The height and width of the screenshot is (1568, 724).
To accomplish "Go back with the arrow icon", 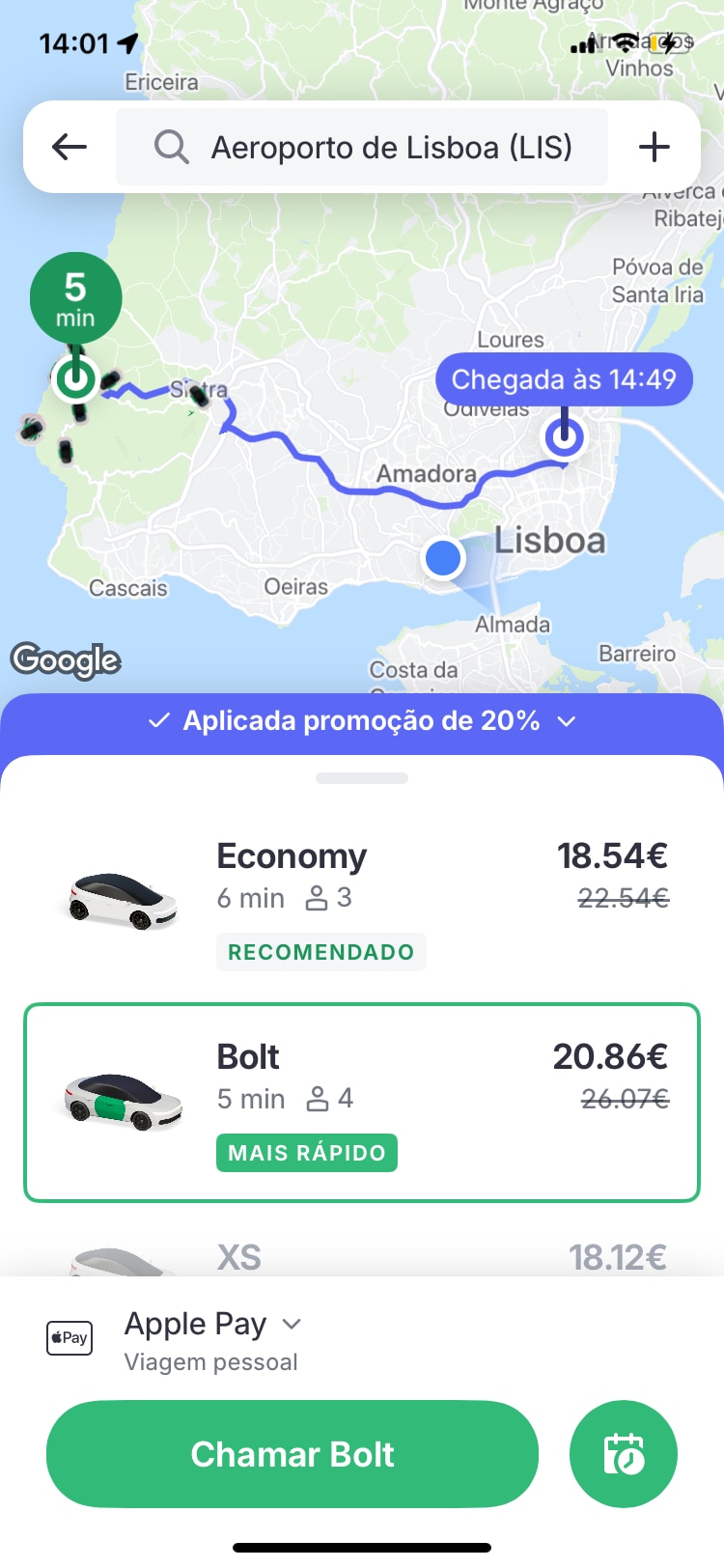I will tap(70, 148).
